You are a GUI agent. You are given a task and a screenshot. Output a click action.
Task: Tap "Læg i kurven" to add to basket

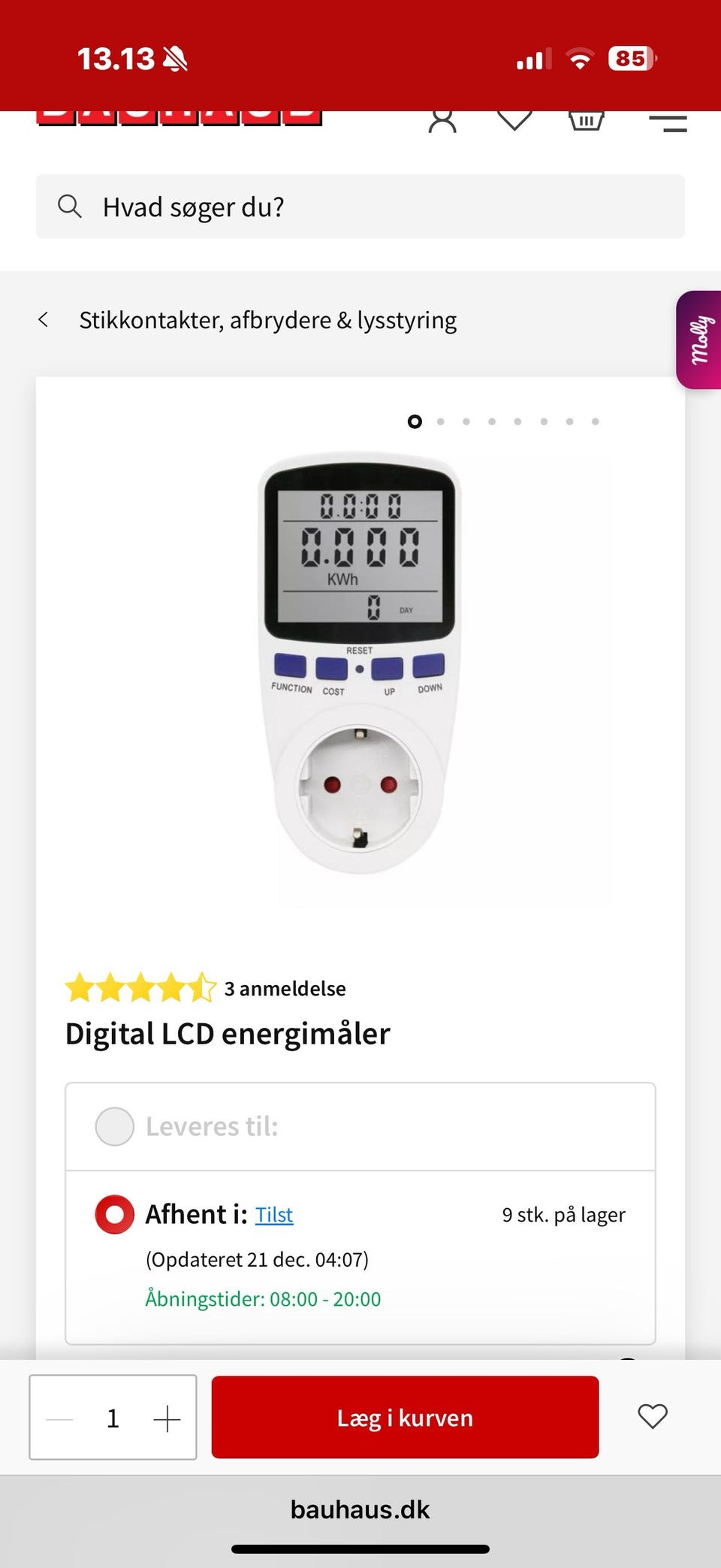(x=405, y=1418)
